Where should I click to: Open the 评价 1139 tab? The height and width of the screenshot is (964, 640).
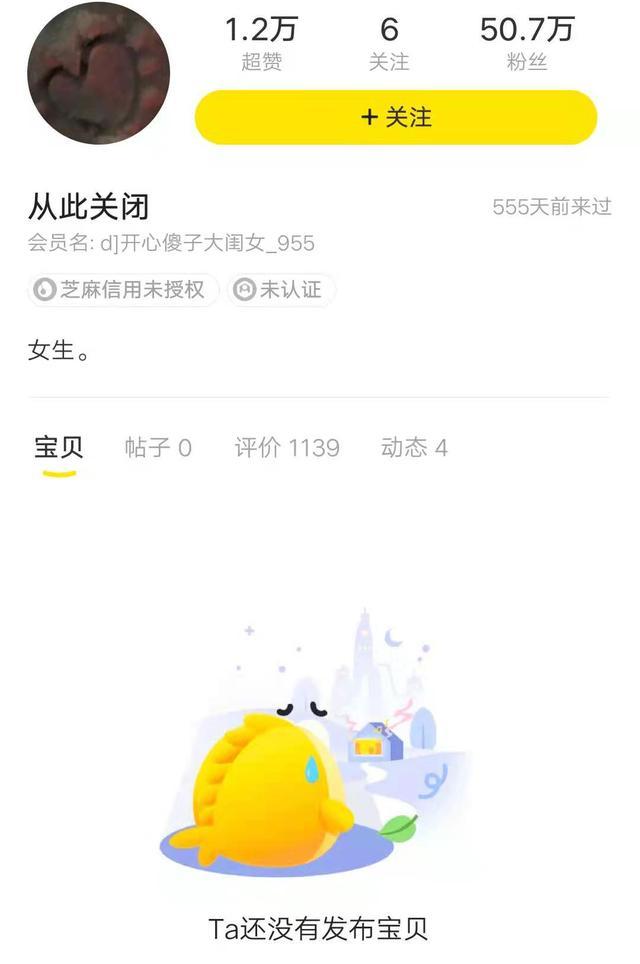point(287,447)
